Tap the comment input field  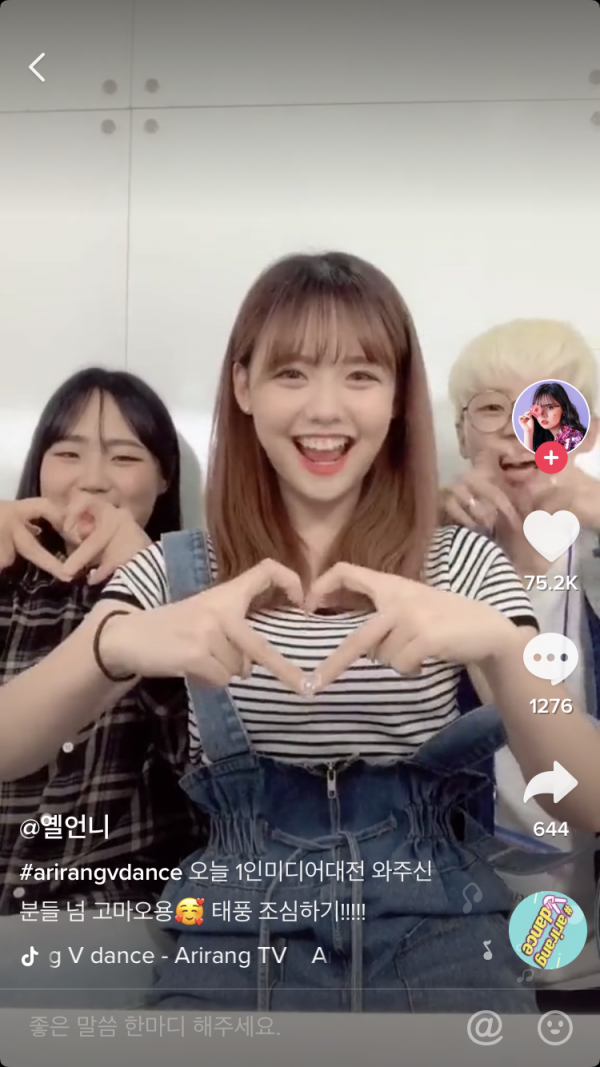[x=200, y=1026]
